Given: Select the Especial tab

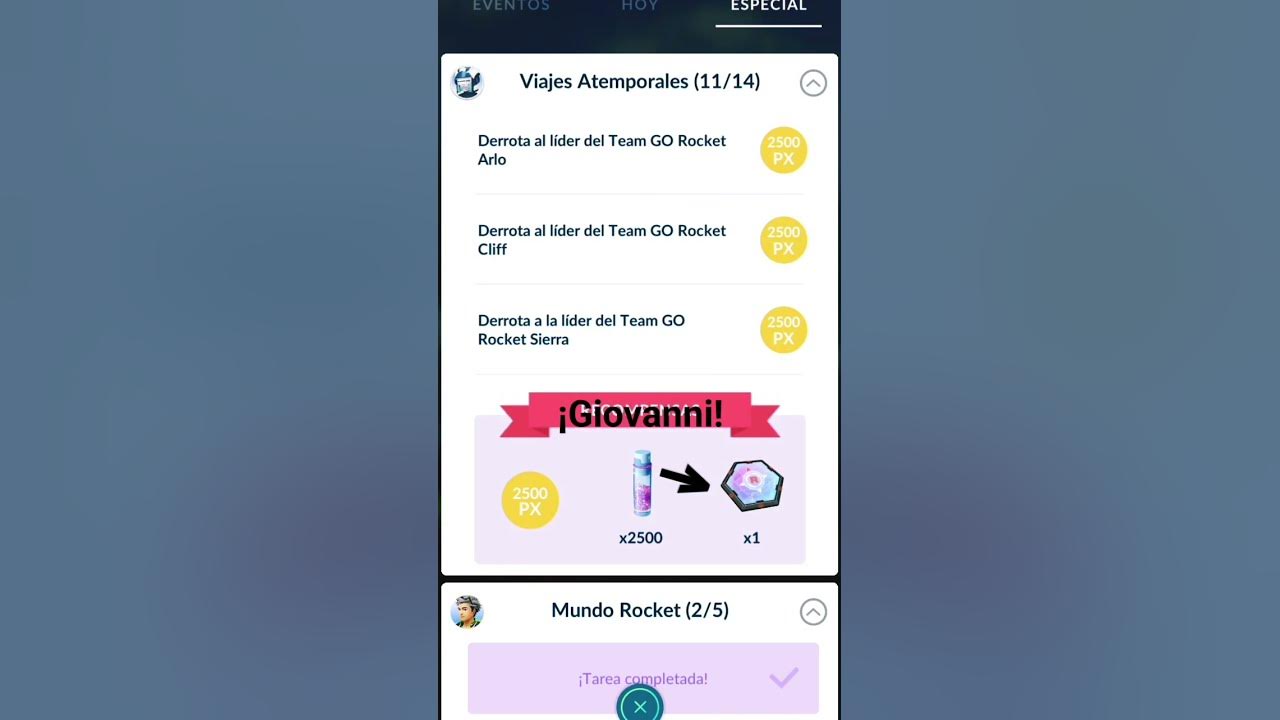Looking at the screenshot, I should (768, 6).
